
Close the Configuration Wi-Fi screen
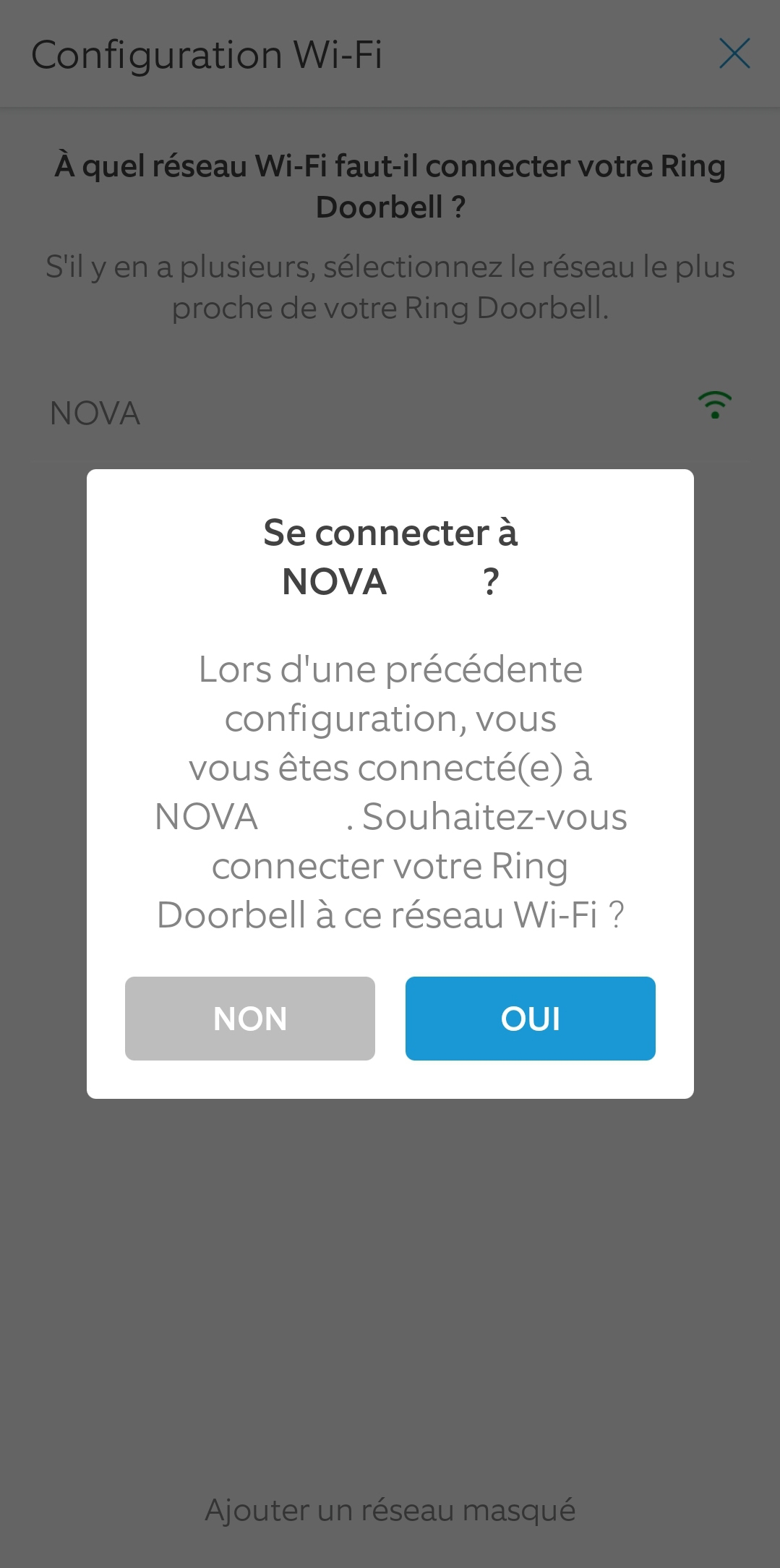click(x=734, y=54)
